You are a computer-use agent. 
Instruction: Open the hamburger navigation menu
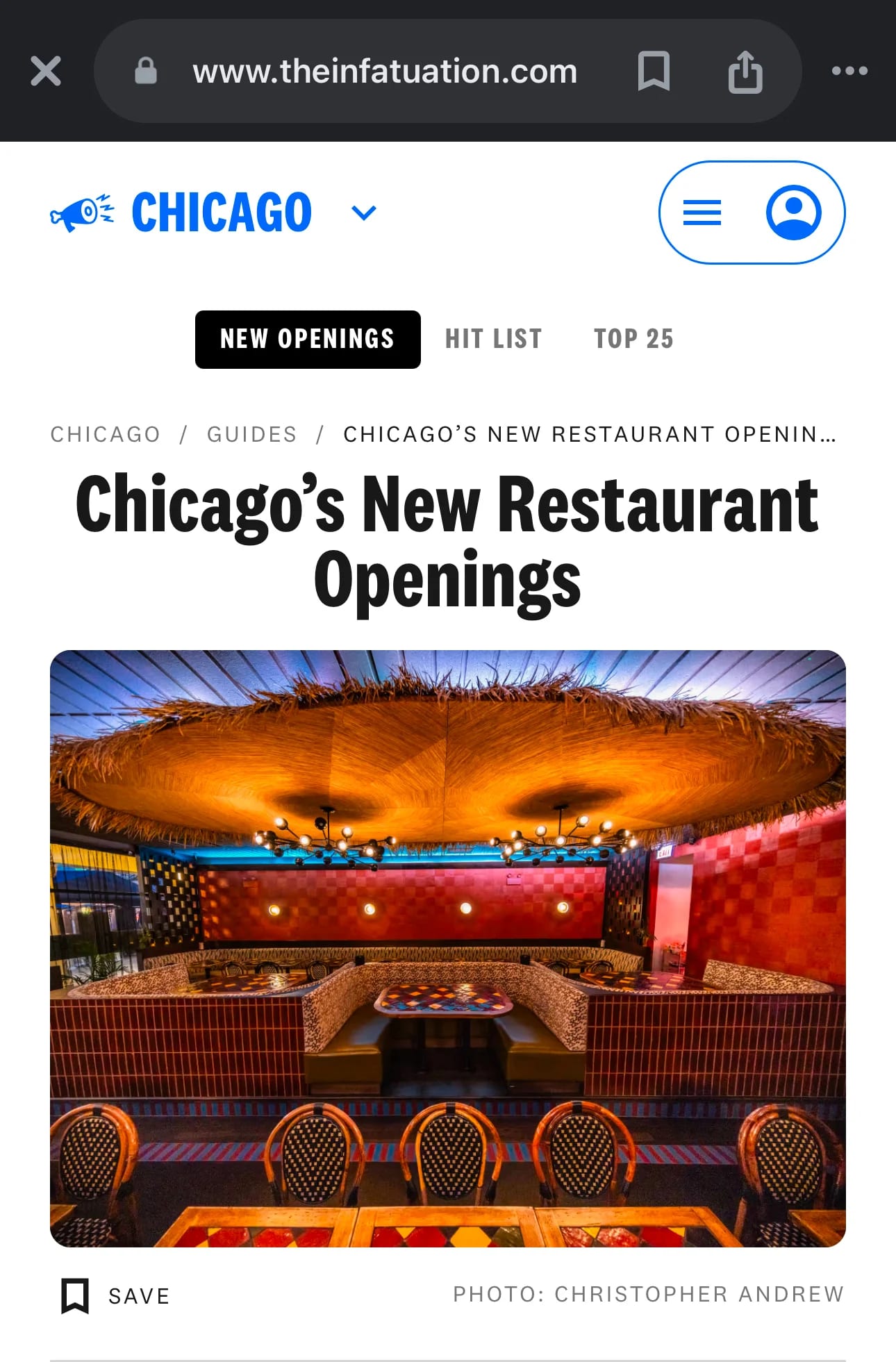click(702, 213)
